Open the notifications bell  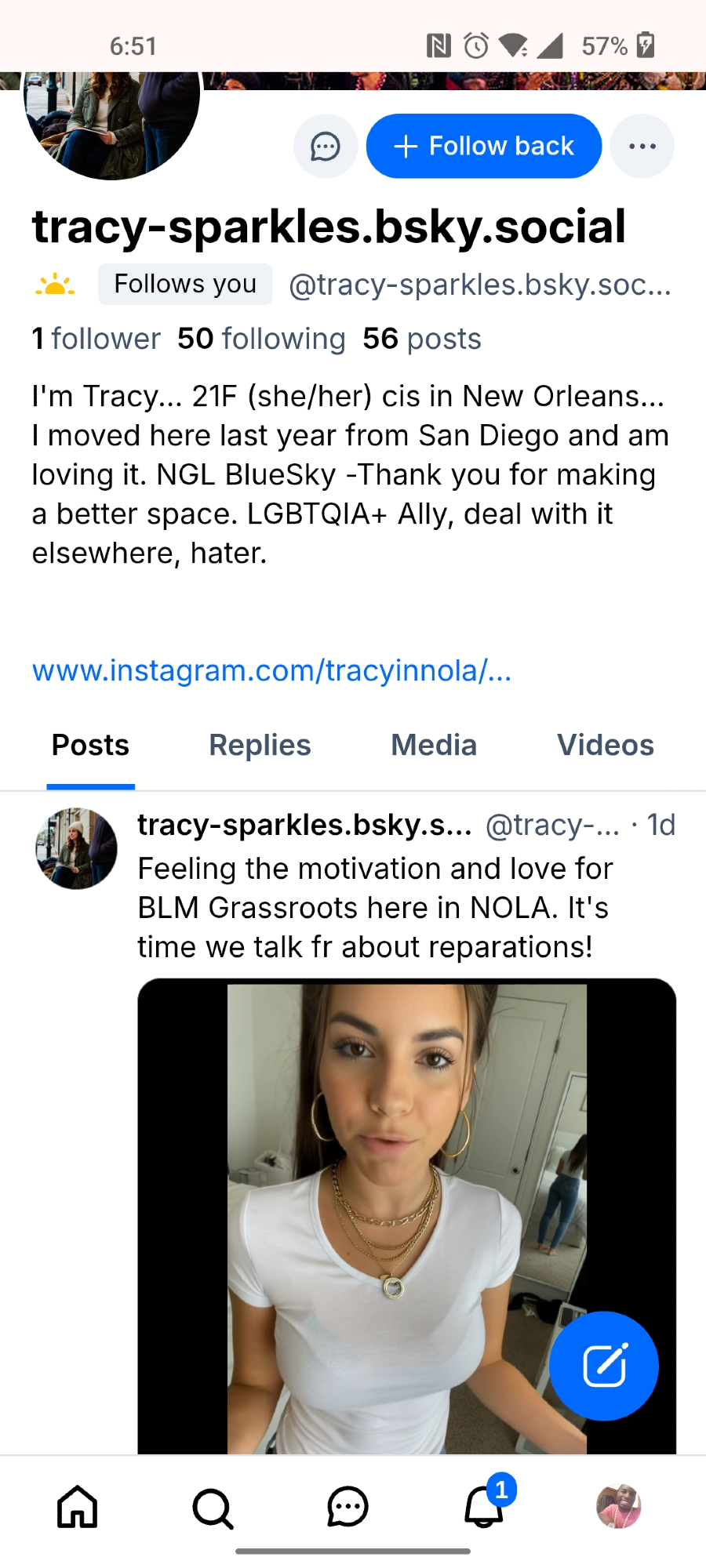[x=484, y=1507]
